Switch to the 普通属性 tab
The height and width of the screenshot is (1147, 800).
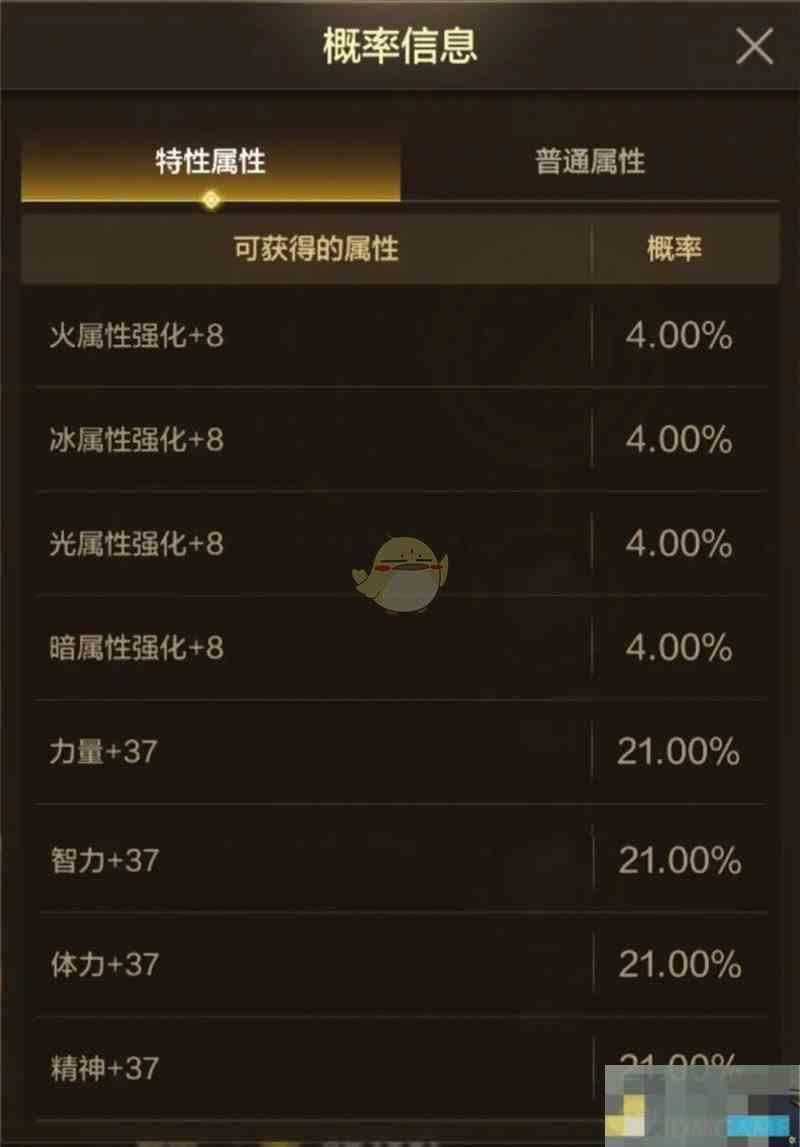590,162
